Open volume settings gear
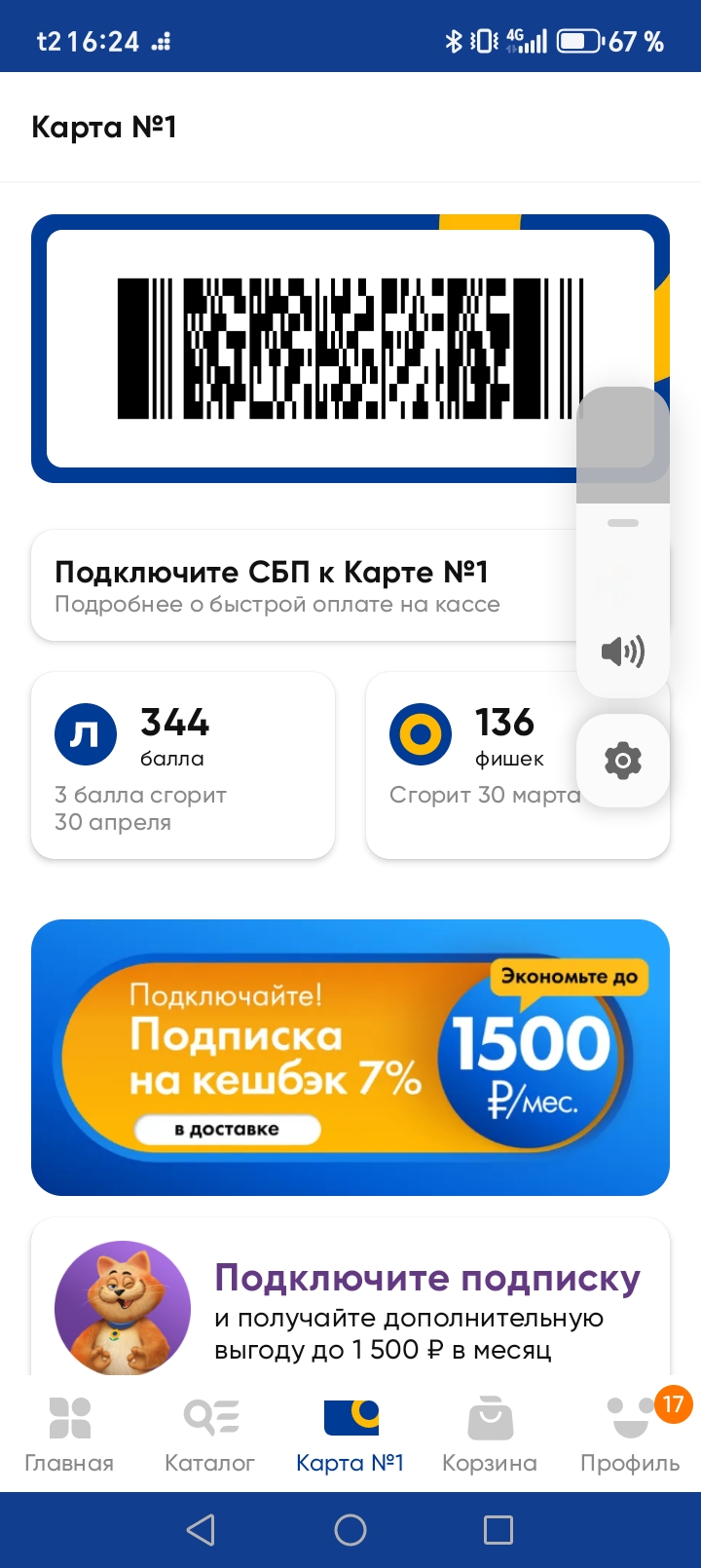Viewport: 701px width, 1568px height. 623,760
